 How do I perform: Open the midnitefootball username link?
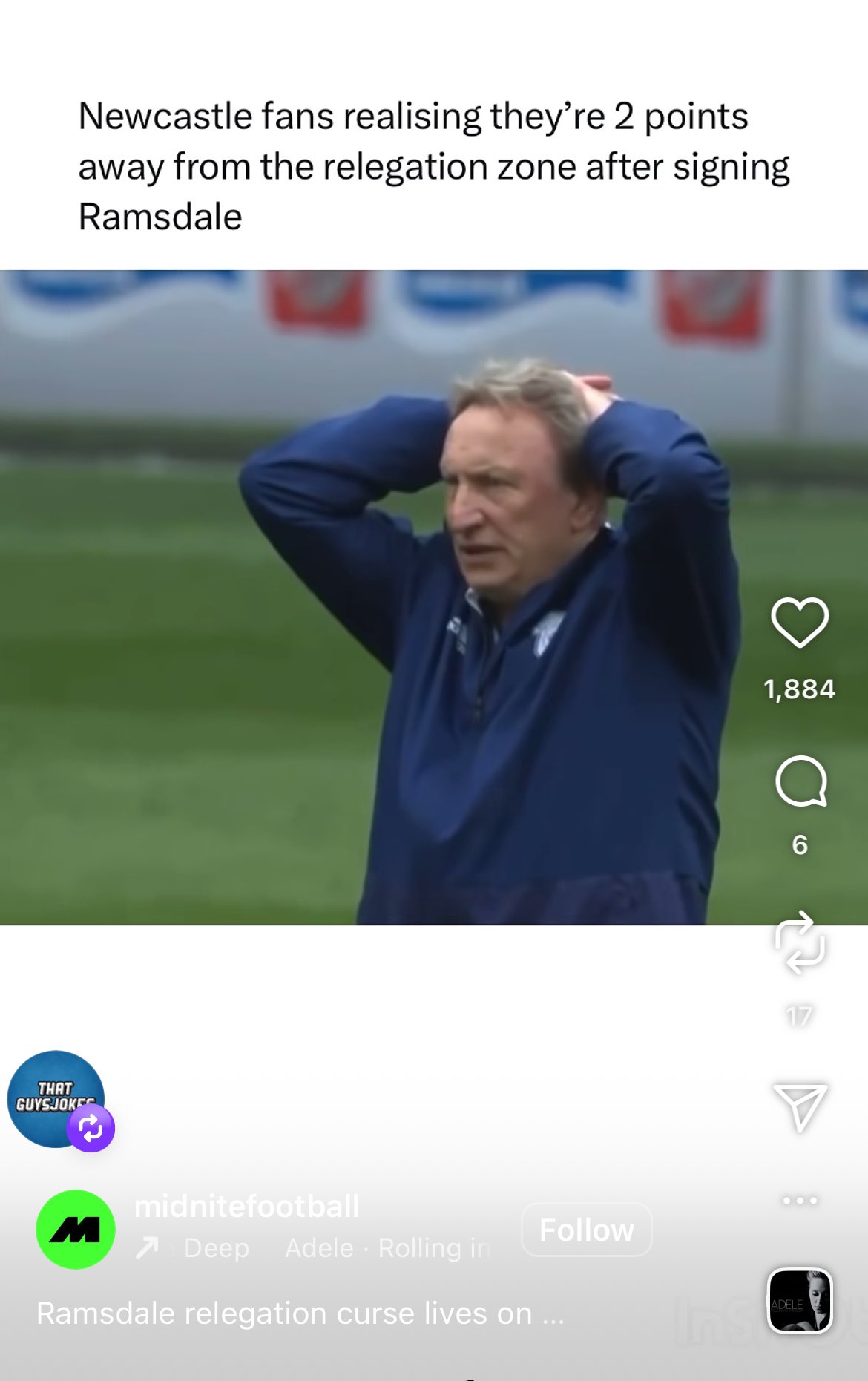tap(246, 1207)
